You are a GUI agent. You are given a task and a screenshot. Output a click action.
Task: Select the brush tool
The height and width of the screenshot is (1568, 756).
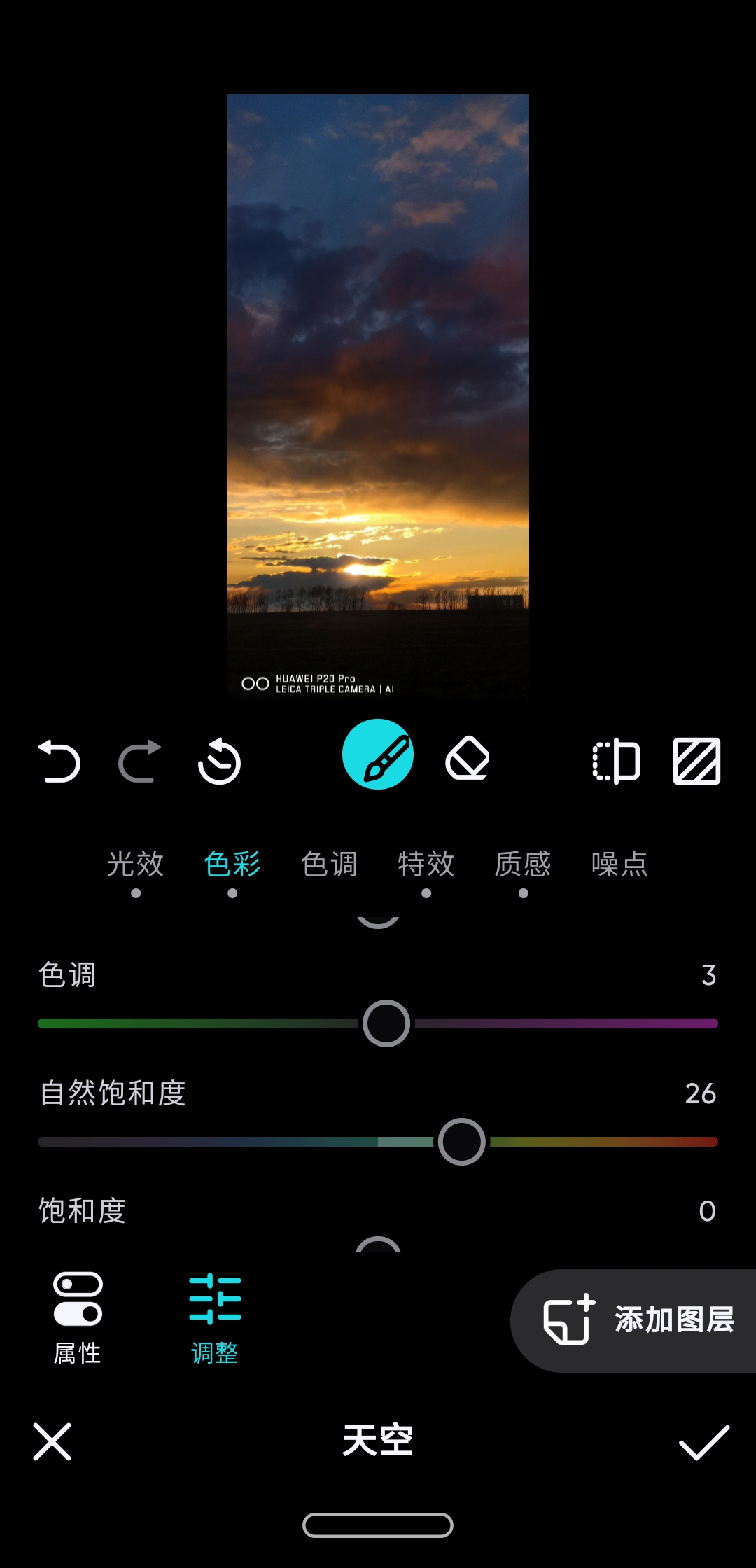pyautogui.click(x=378, y=755)
